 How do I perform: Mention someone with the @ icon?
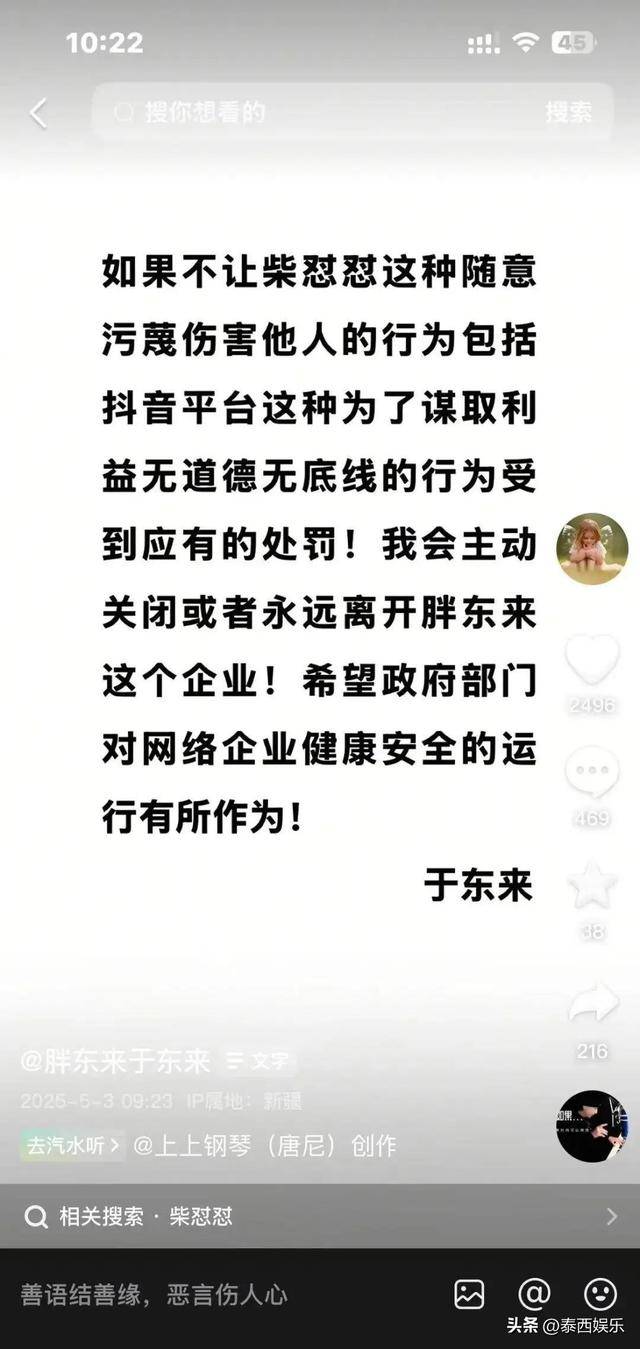click(534, 1294)
